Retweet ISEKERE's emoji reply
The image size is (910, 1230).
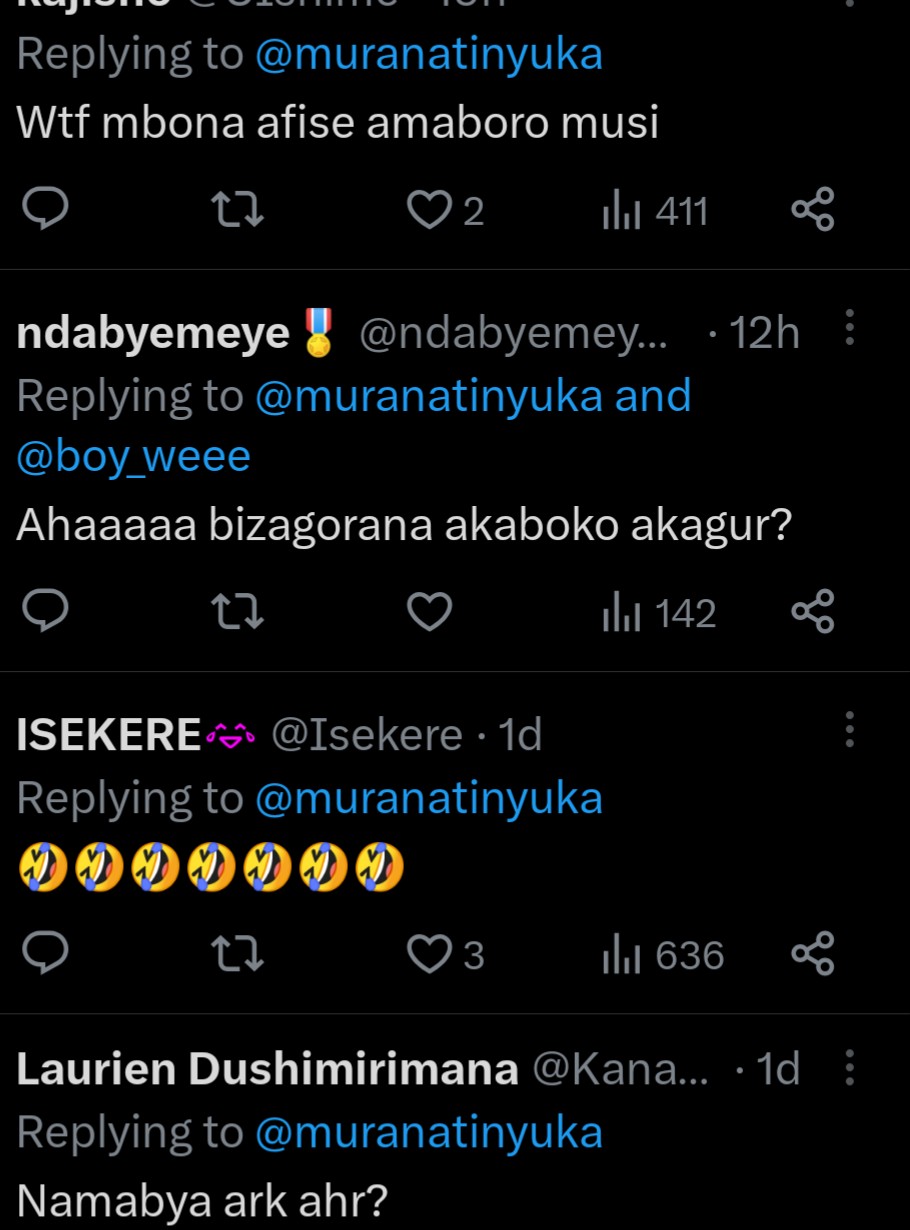click(240, 955)
